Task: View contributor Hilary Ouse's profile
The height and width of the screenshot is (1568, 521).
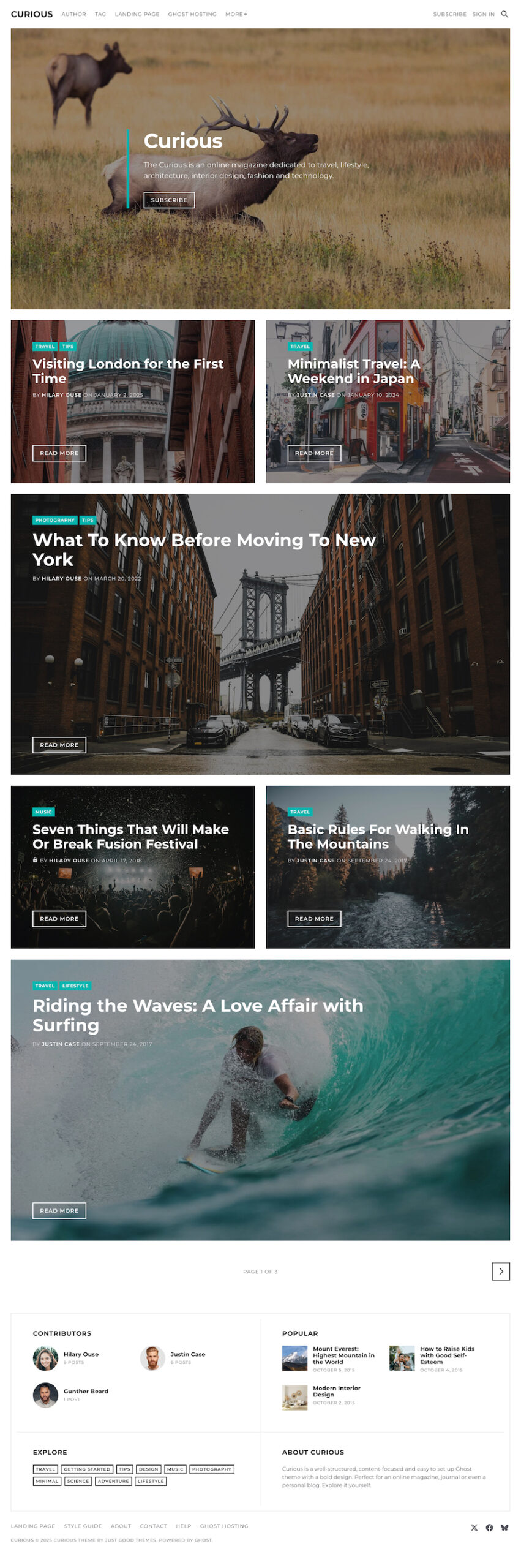Action: point(81,1354)
